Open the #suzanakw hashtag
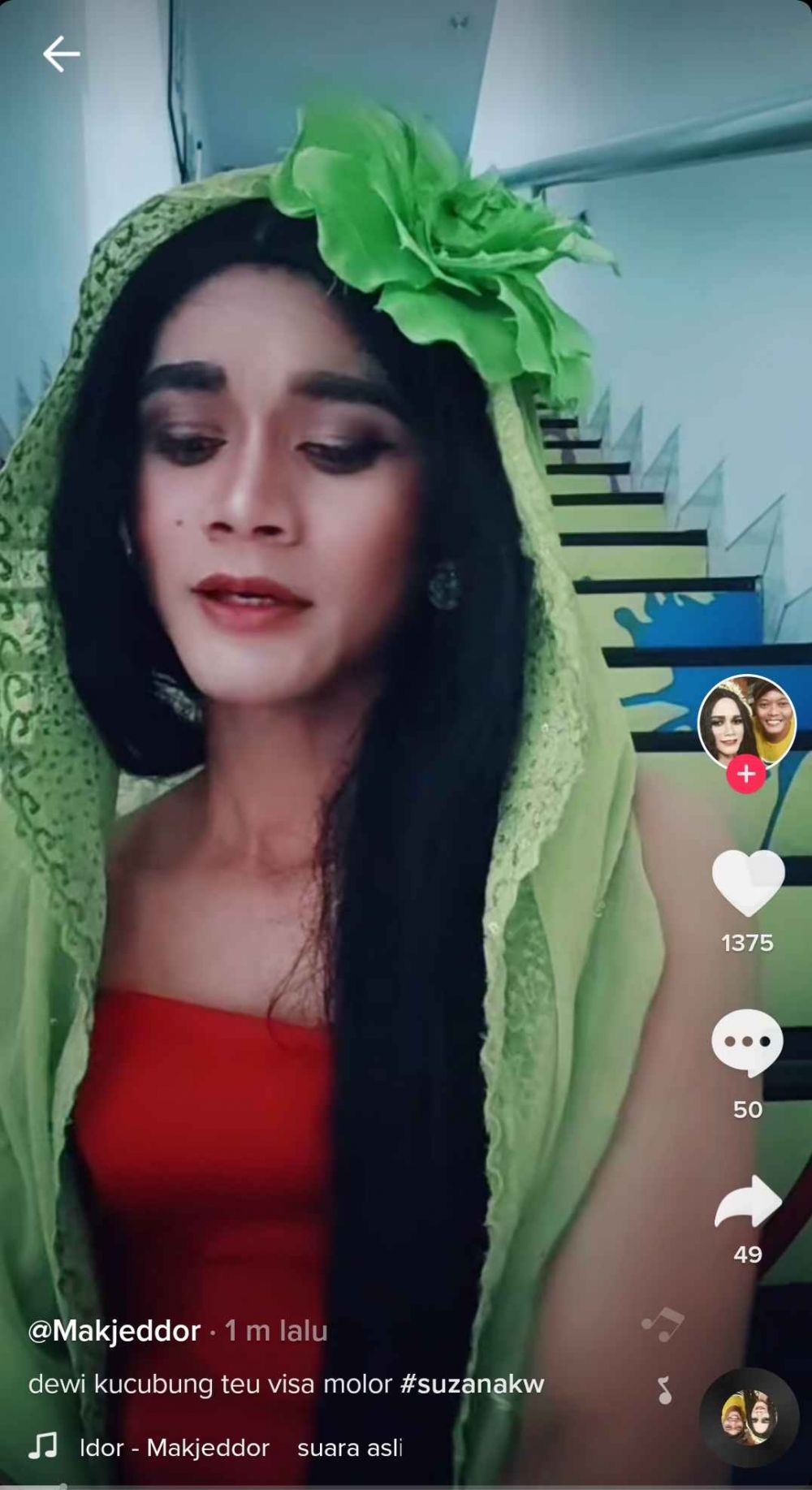The width and height of the screenshot is (812, 1490). (x=472, y=1384)
